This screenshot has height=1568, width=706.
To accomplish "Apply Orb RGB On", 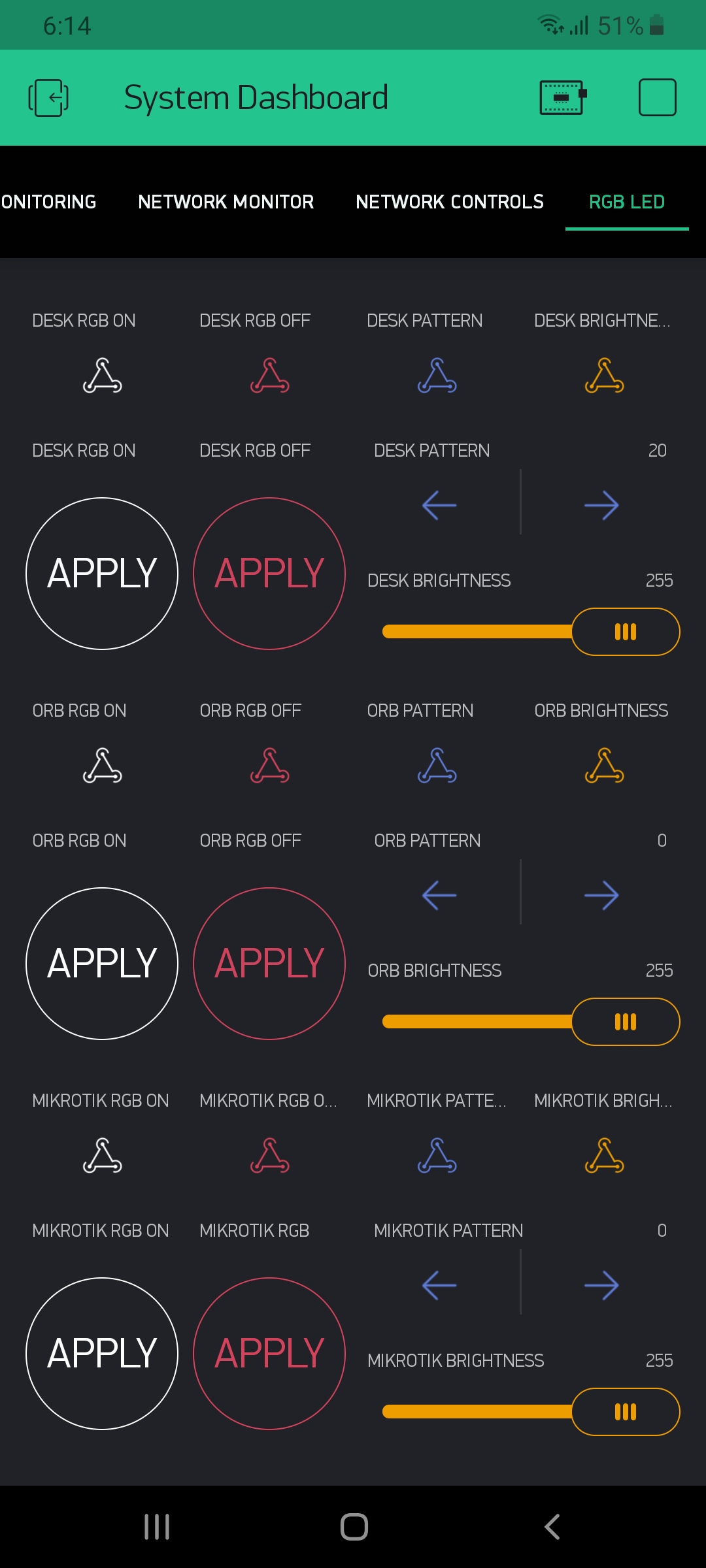I will pyautogui.click(x=102, y=964).
